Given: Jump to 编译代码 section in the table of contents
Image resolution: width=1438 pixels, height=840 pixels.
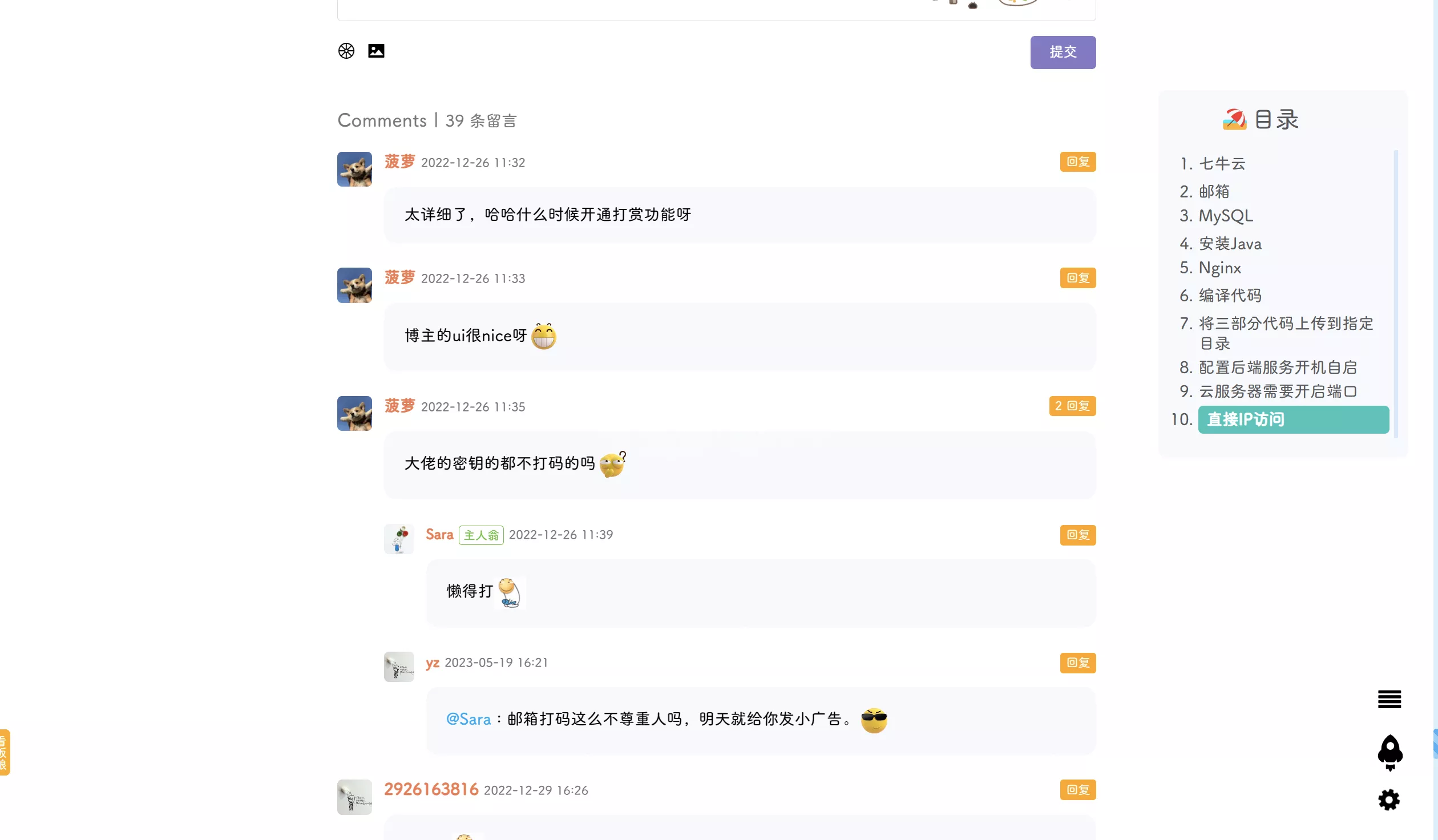Looking at the screenshot, I should tap(1230, 296).
